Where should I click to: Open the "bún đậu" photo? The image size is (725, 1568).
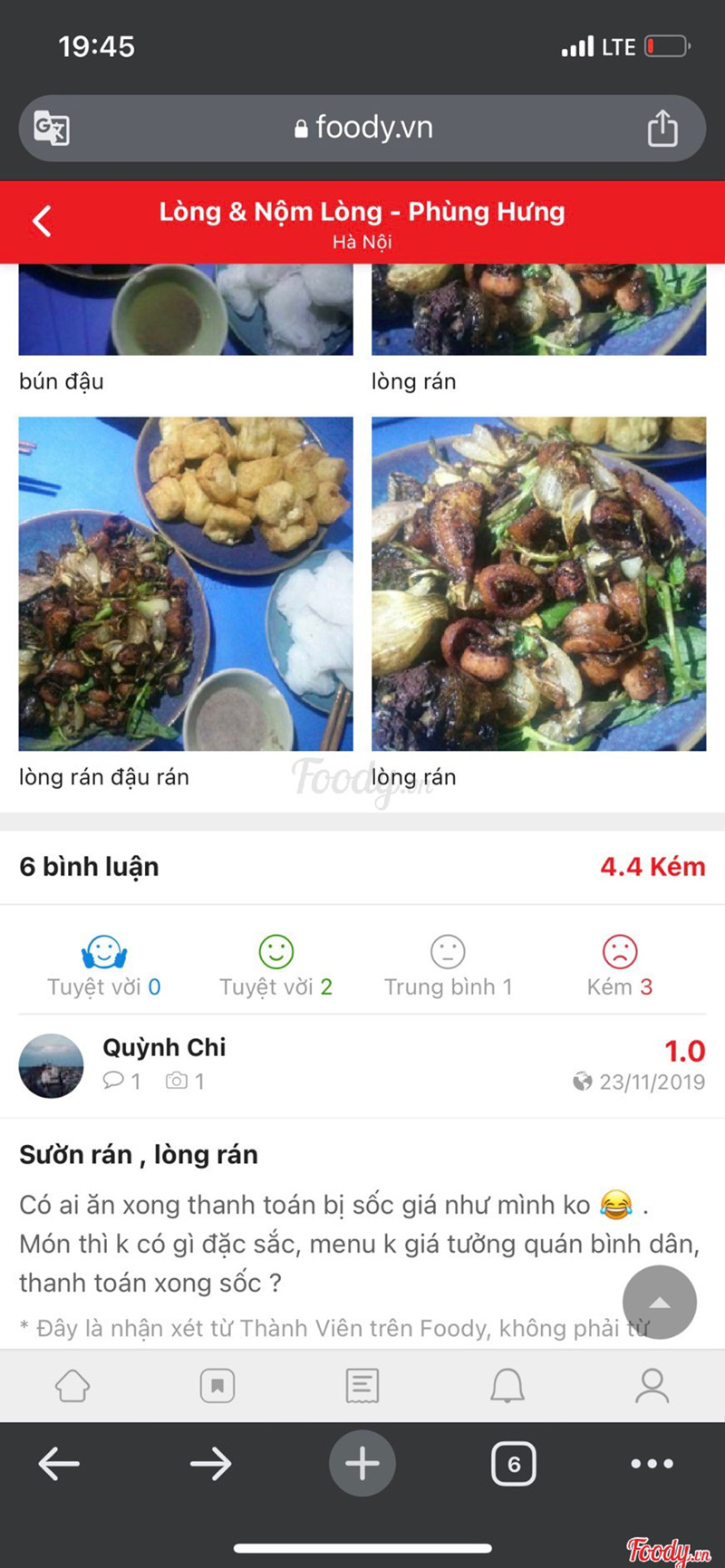click(186, 310)
